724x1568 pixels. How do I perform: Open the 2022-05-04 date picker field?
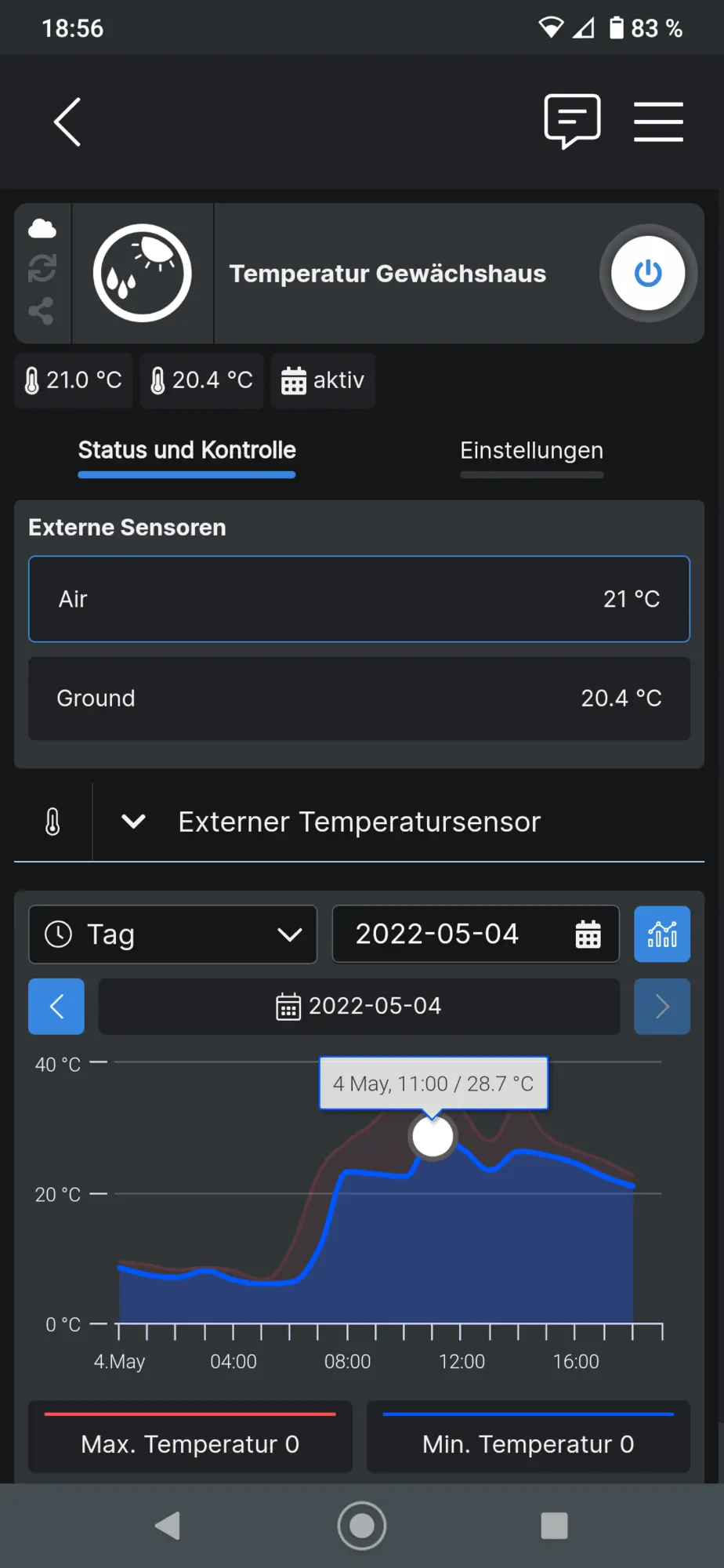tap(476, 935)
